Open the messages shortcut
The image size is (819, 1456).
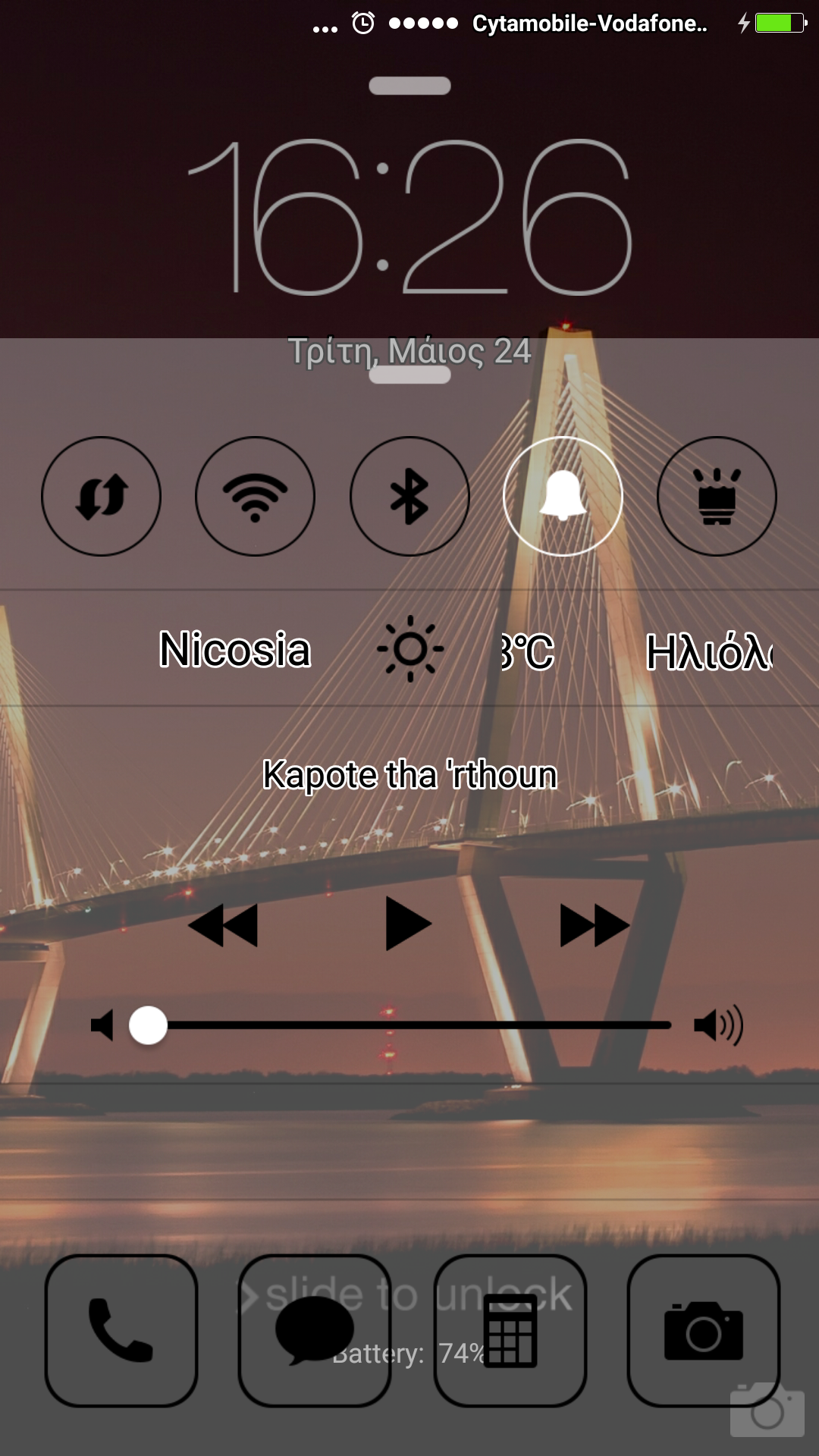click(315, 1331)
